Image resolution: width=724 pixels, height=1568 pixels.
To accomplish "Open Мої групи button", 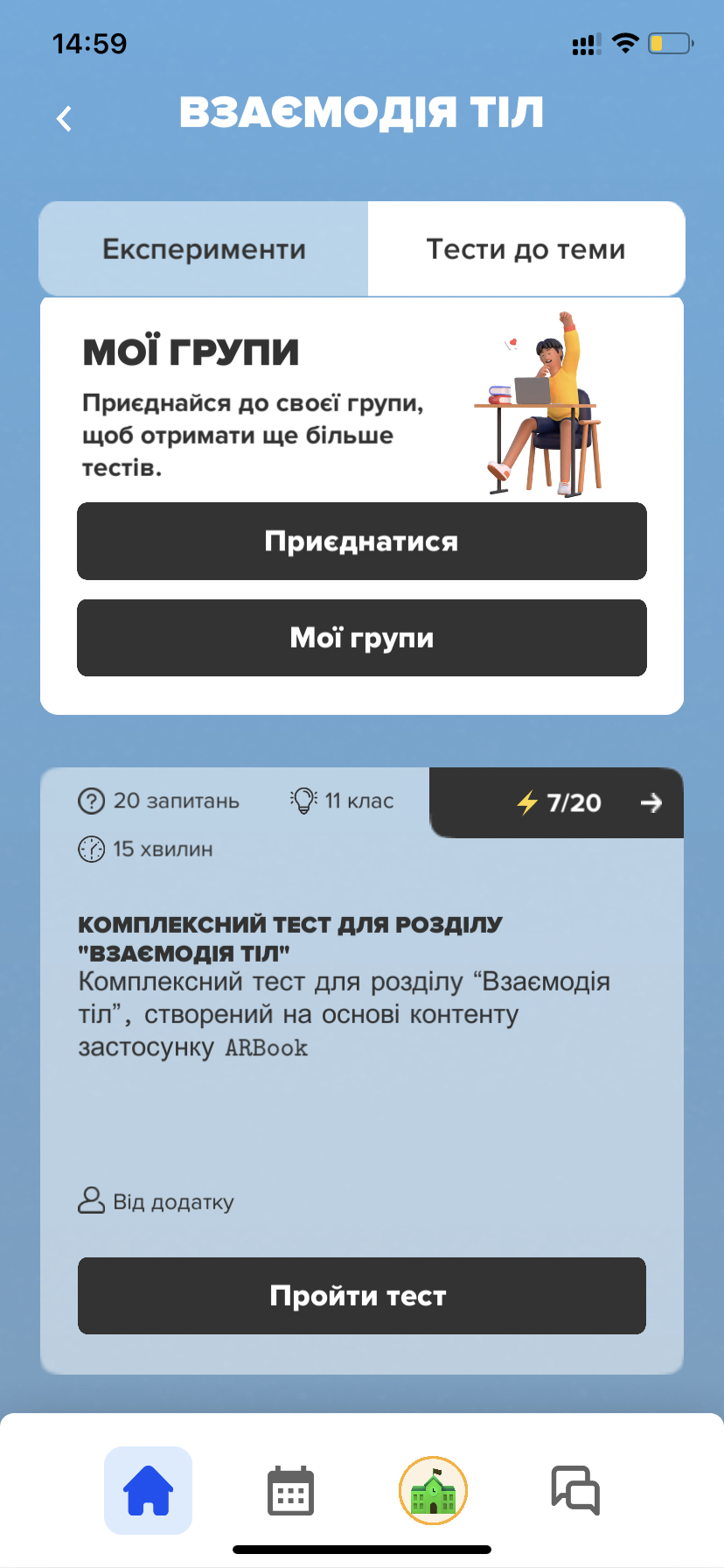I will 361,638.
